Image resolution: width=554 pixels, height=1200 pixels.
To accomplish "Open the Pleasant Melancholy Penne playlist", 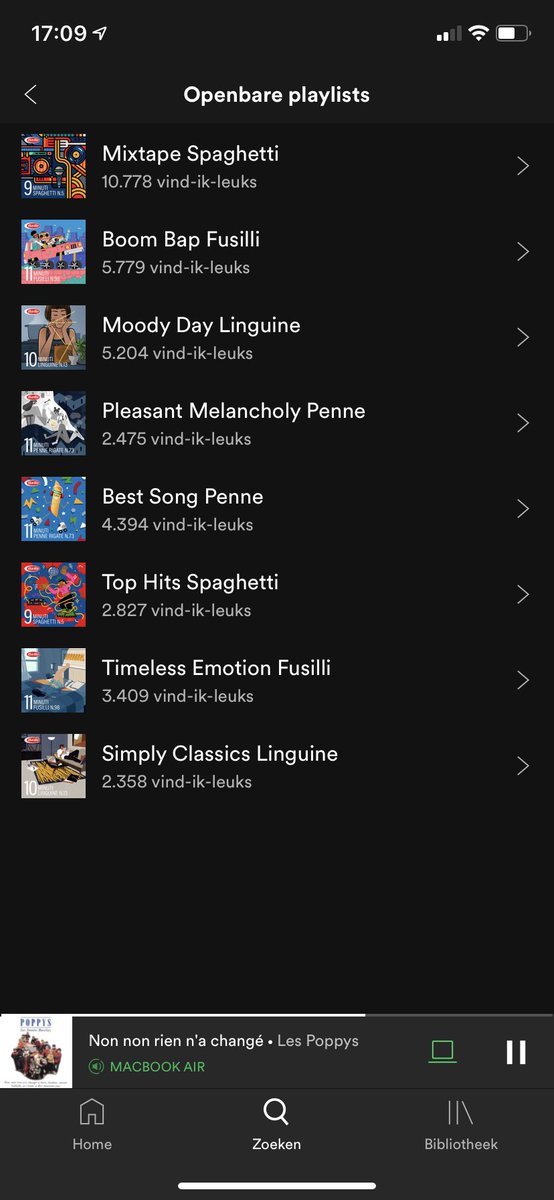I will point(277,424).
